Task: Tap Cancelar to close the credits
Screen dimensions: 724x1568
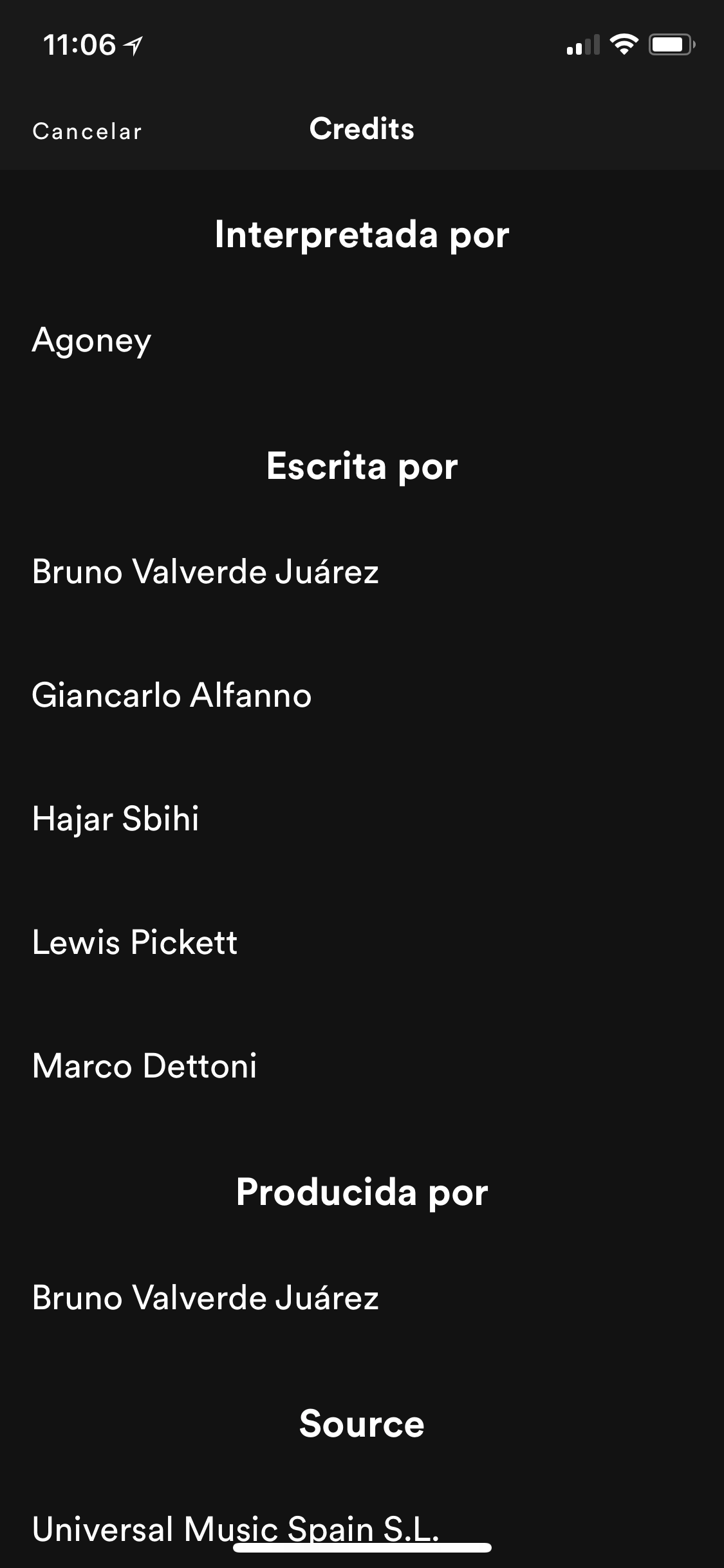Action: 87,131
